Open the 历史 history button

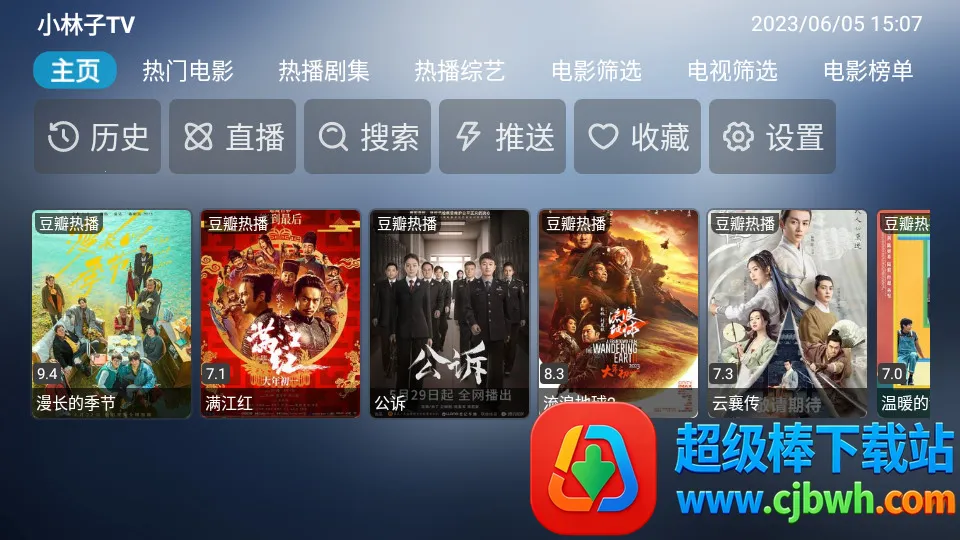click(98, 137)
